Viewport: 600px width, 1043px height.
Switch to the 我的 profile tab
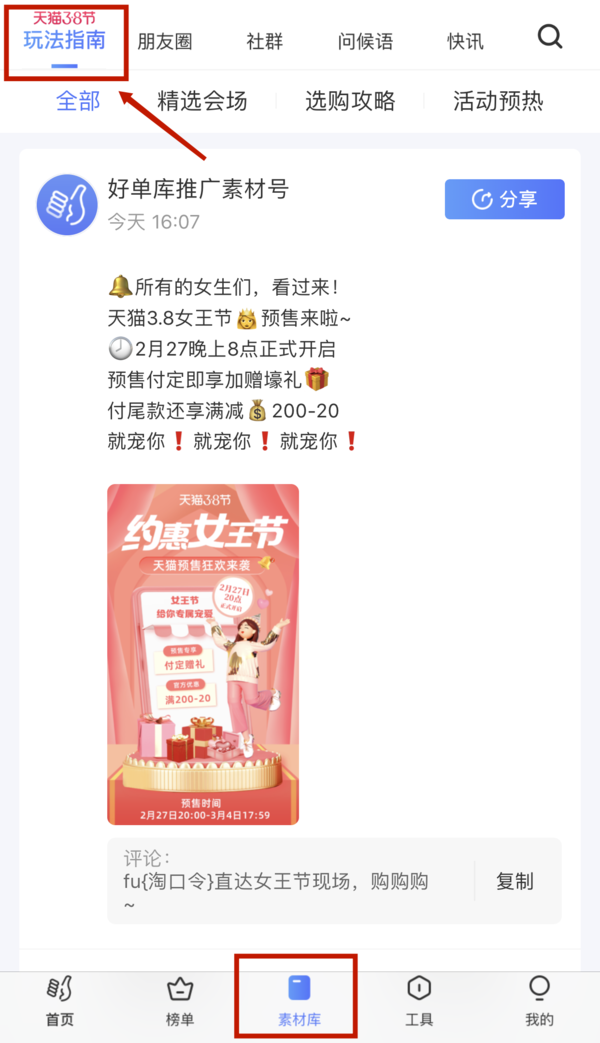click(x=539, y=1001)
